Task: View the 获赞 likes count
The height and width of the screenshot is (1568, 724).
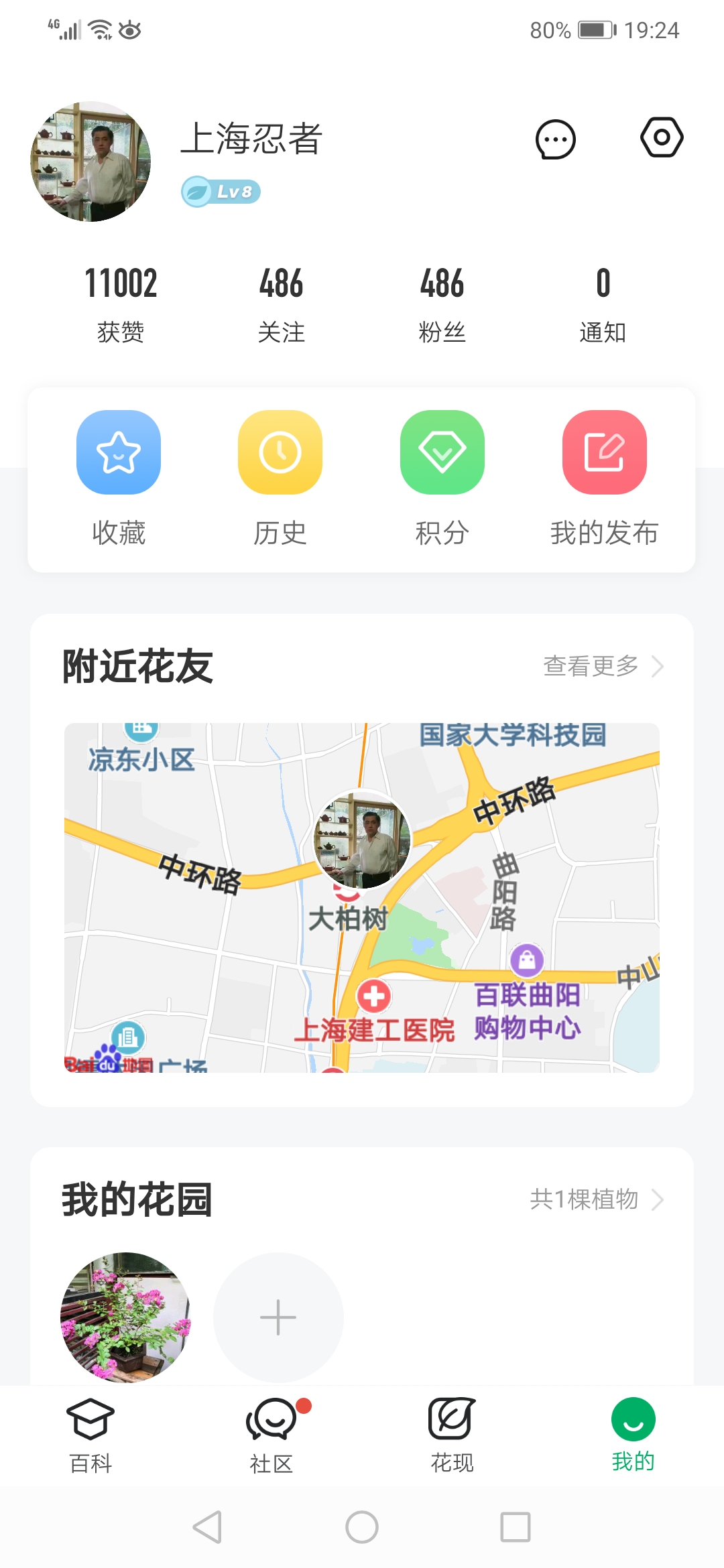Action: coord(121,302)
